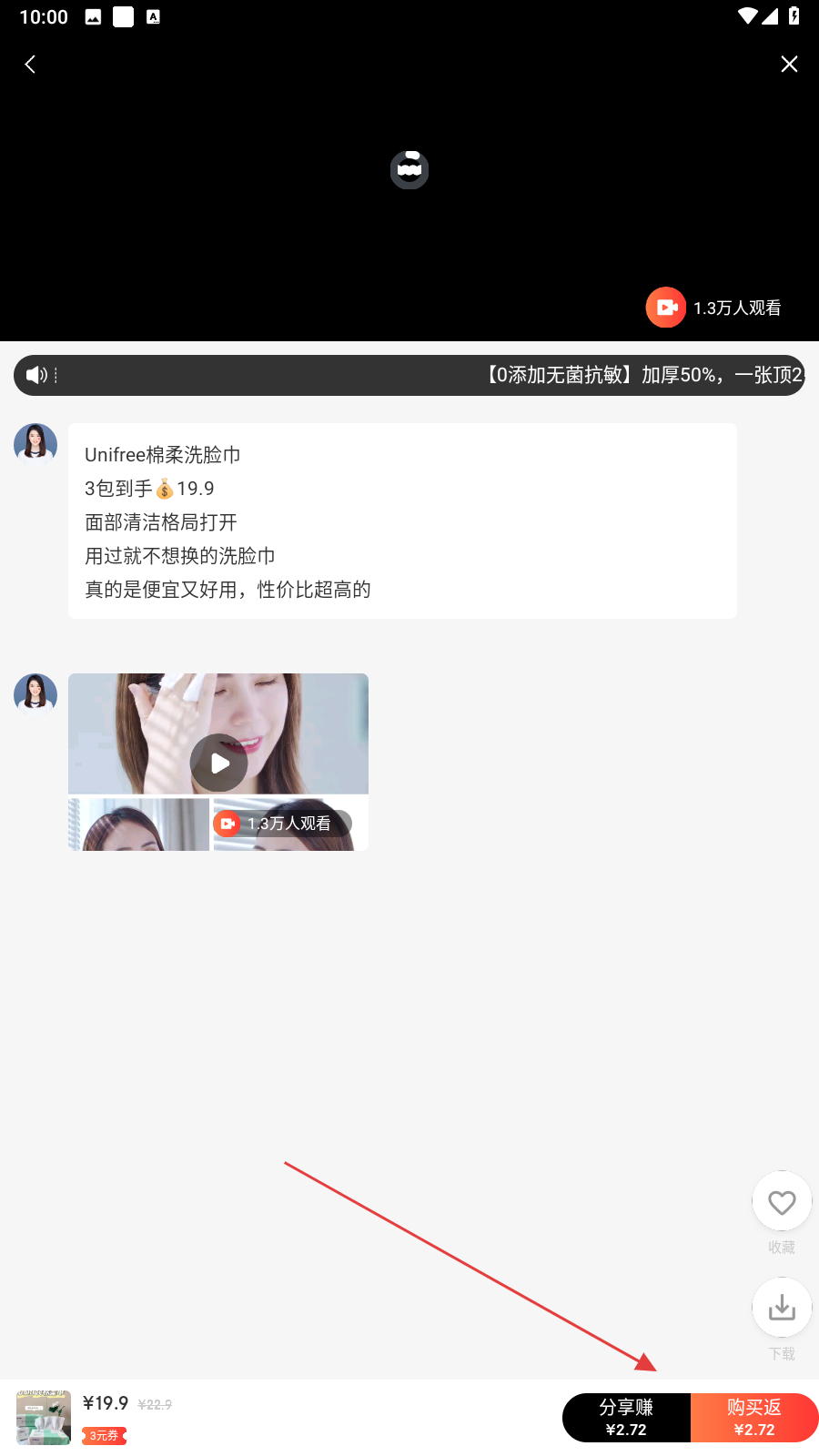Toggle the sound speaker icon
819x1456 pixels.
tap(36, 375)
